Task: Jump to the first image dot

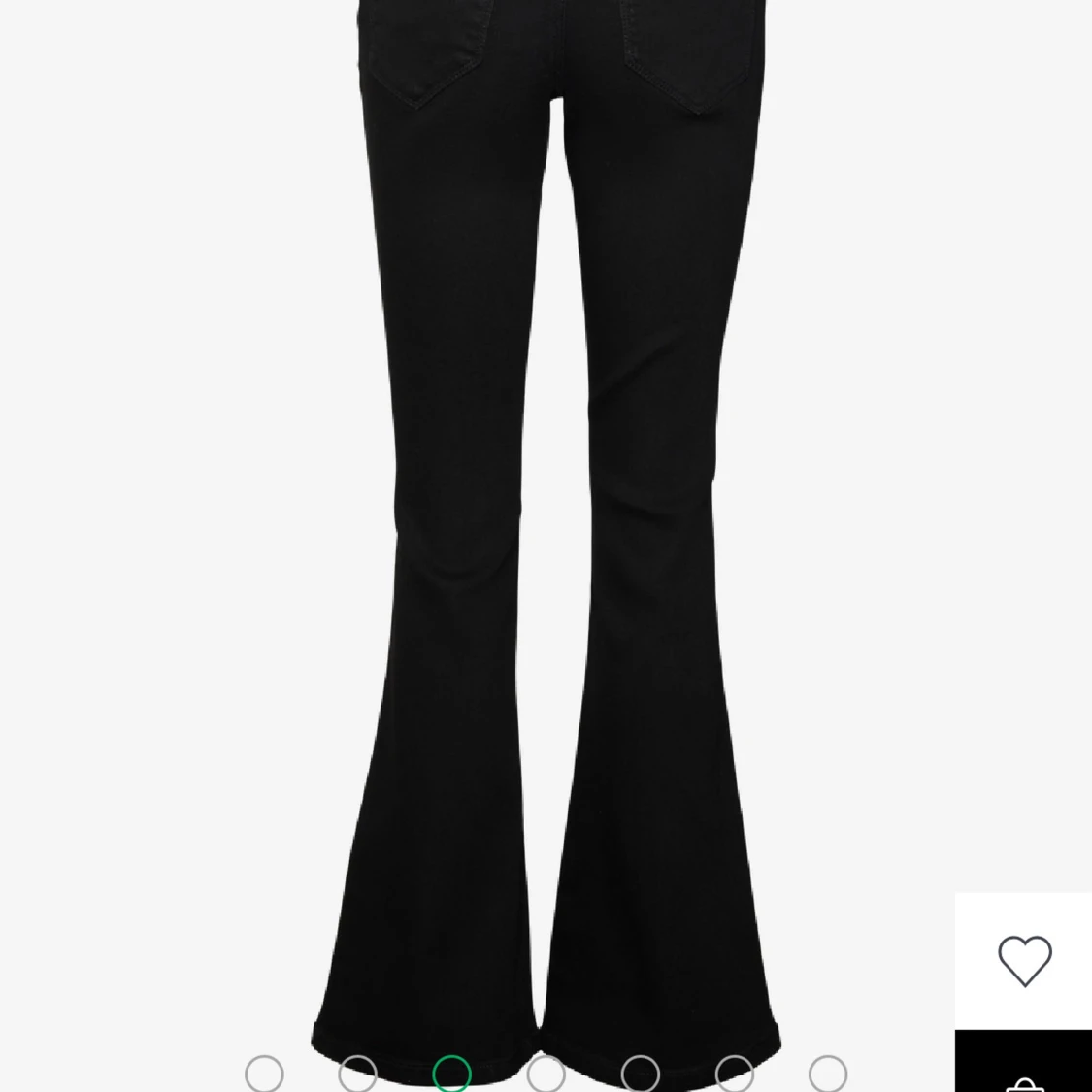Action: (x=264, y=1075)
